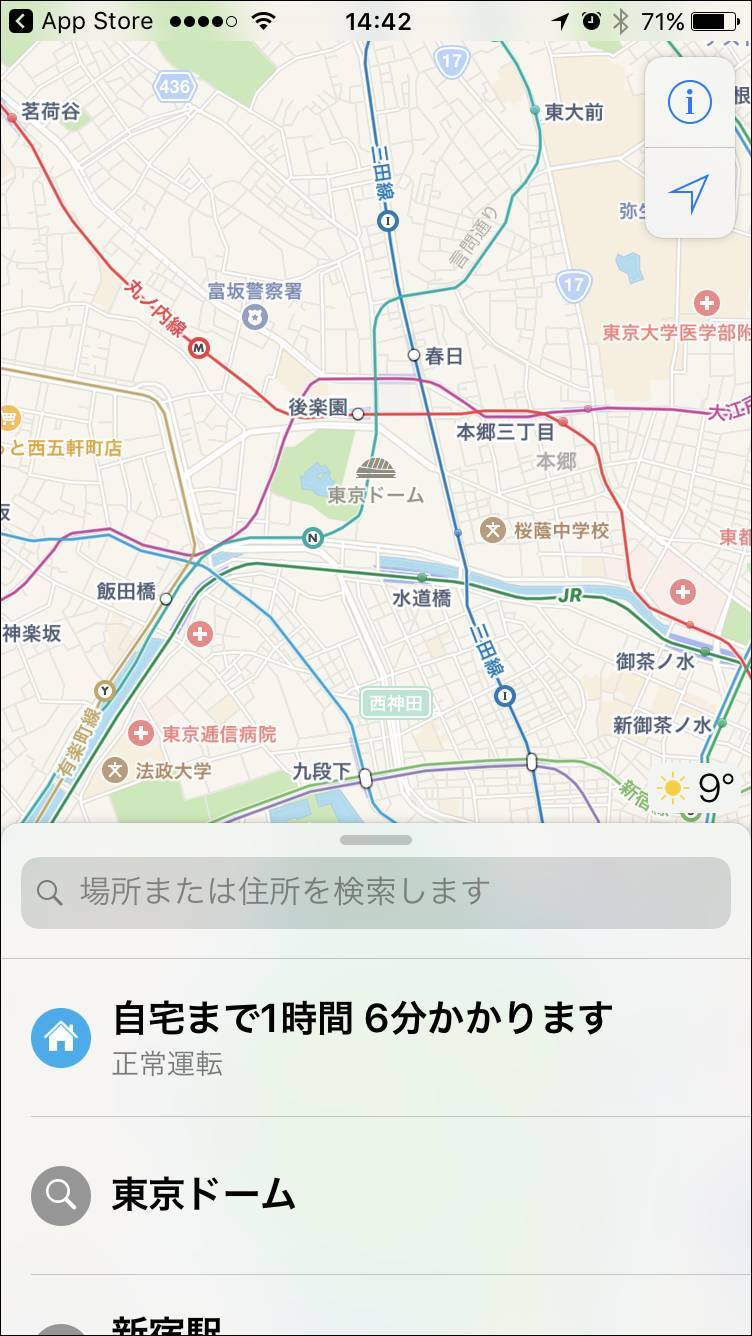752x1336 pixels.
Task: Select the 東京ドーム recent search
Action: pos(376,1195)
